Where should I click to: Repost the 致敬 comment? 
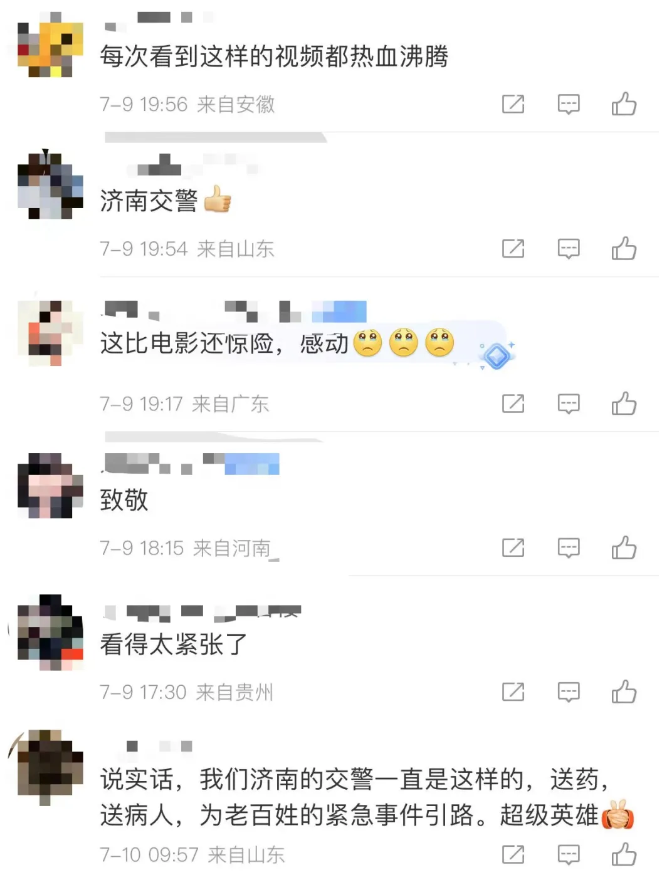click(x=513, y=548)
